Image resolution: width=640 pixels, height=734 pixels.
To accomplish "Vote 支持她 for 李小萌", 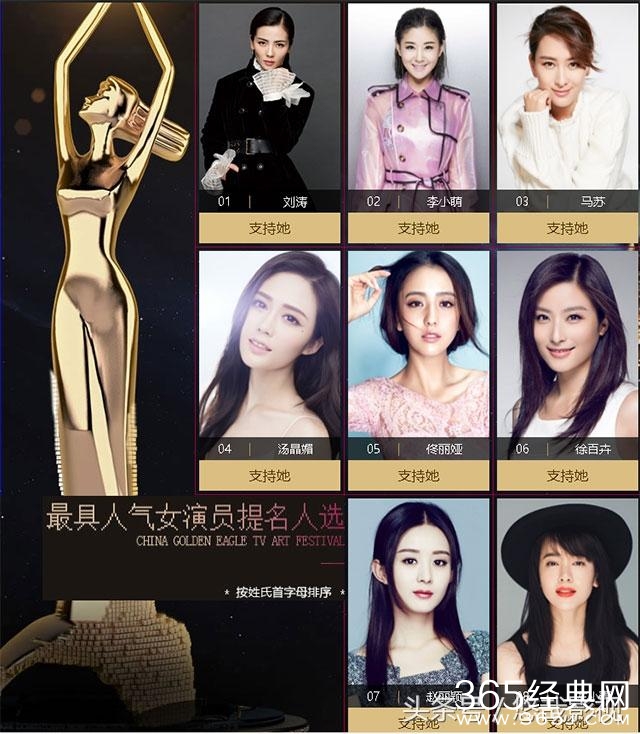I will (x=418, y=228).
